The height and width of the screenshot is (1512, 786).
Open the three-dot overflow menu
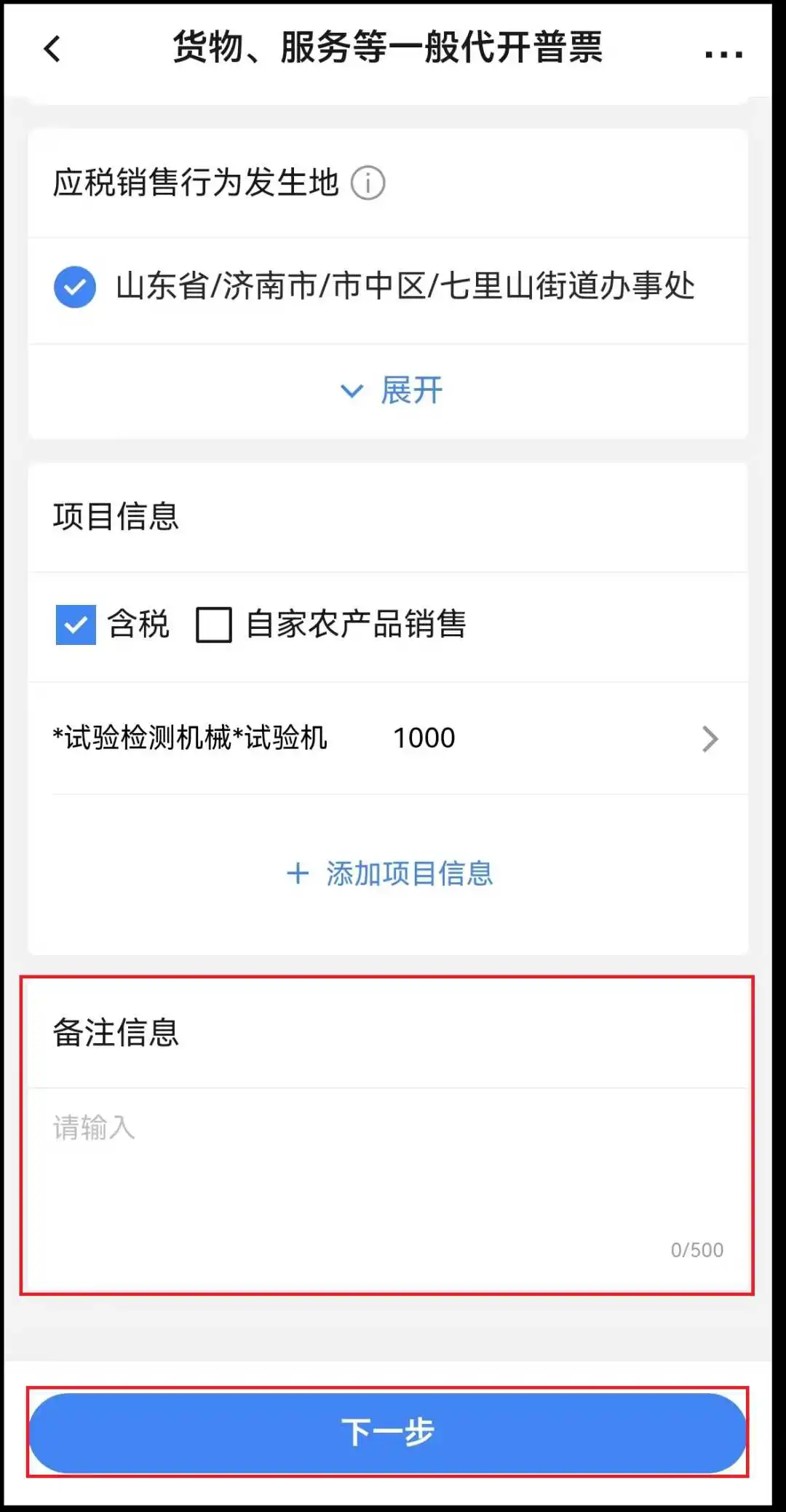tap(723, 54)
